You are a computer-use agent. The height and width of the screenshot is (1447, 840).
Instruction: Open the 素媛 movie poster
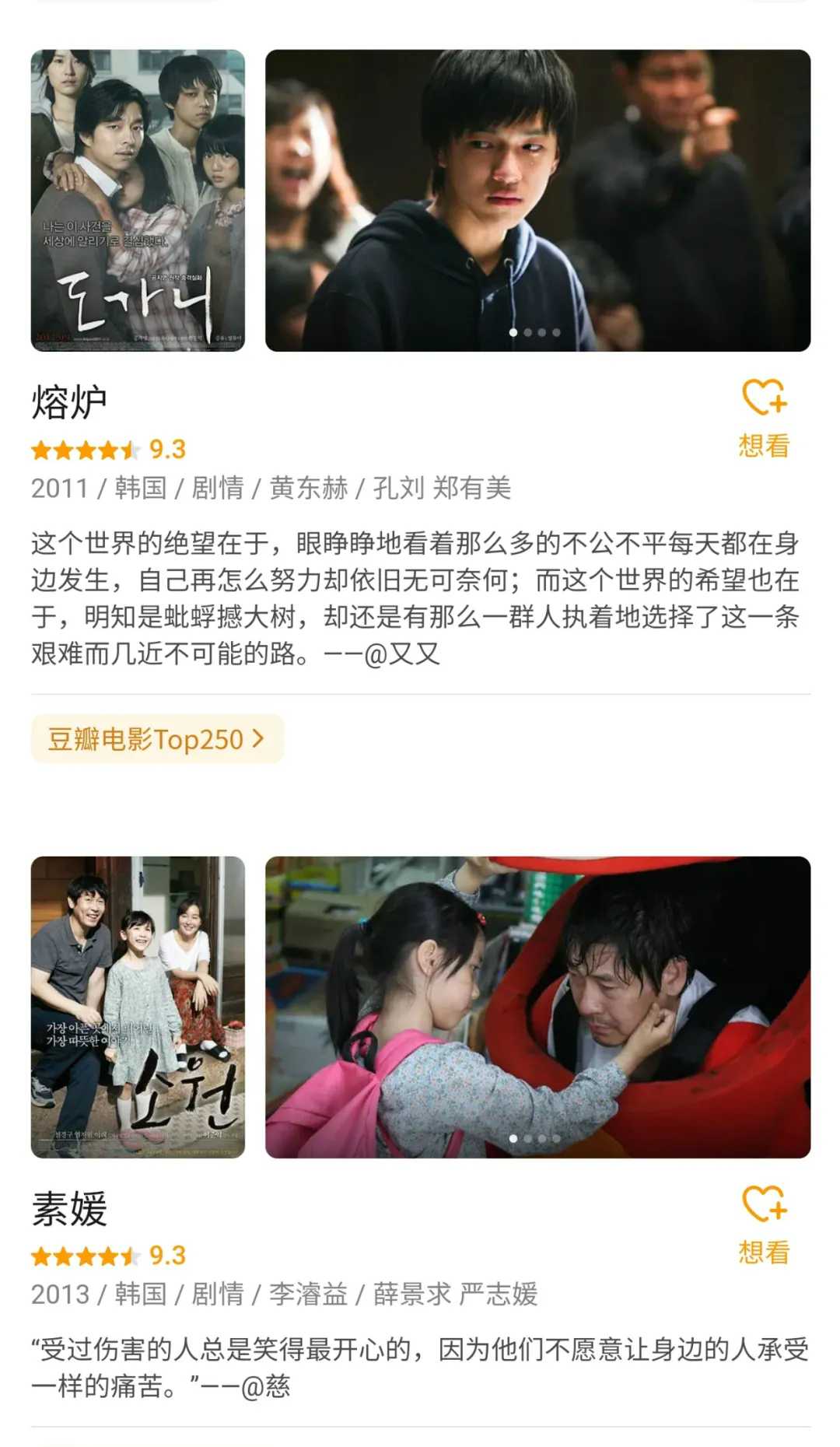(138, 1007)
